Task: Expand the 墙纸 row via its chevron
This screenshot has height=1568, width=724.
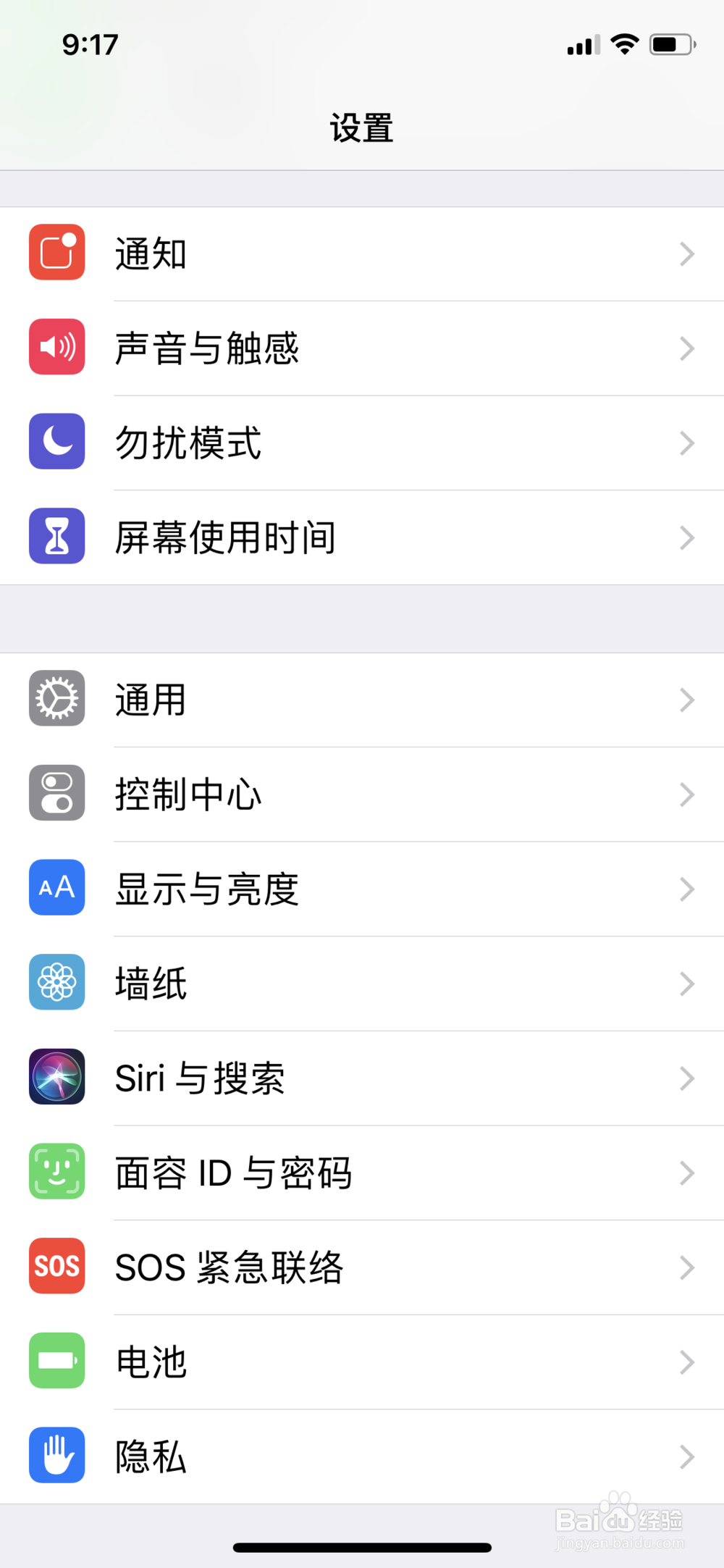Action: click(x=687, y=983)
